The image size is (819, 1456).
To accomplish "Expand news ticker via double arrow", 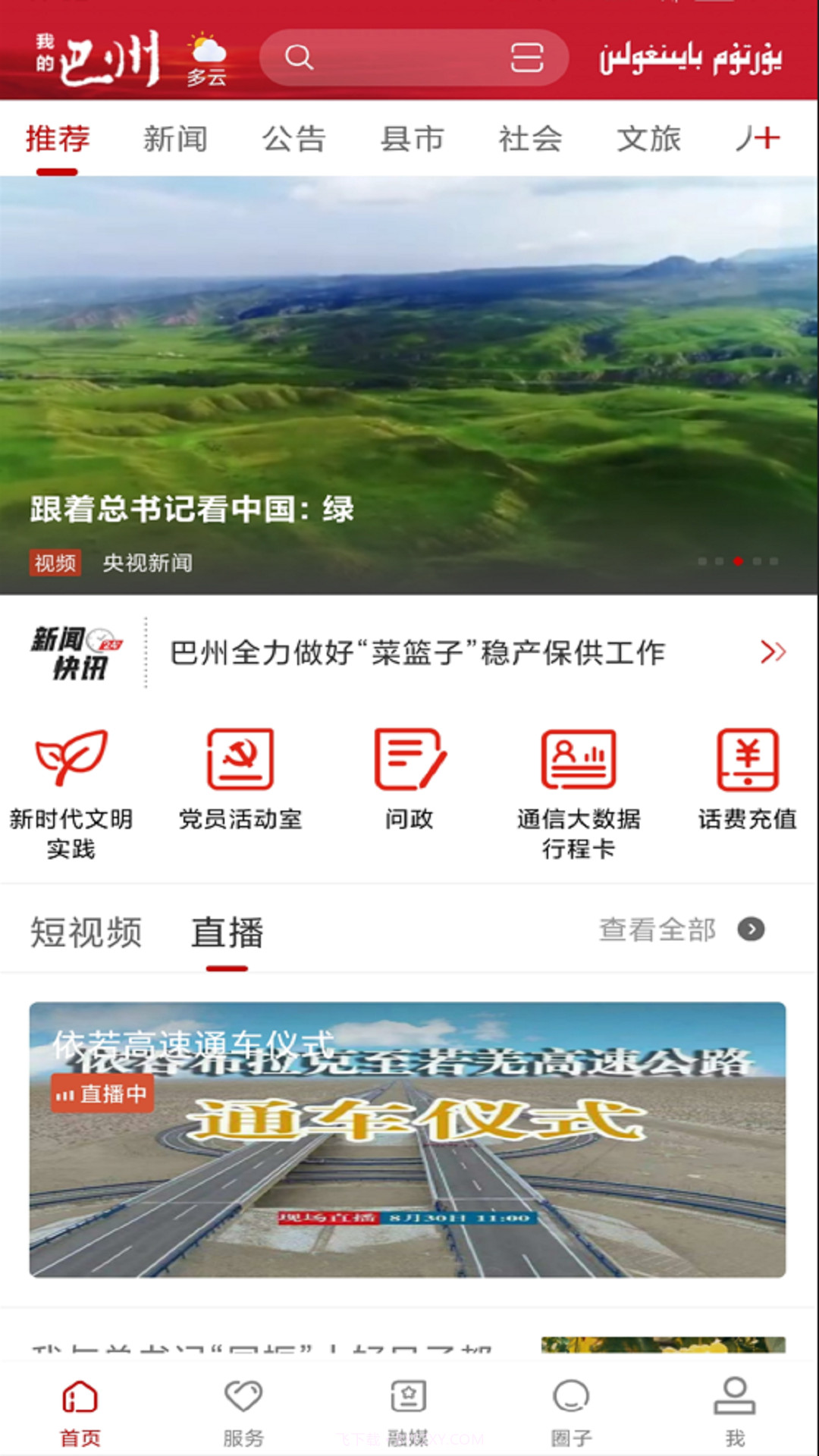I will point(772,652).
